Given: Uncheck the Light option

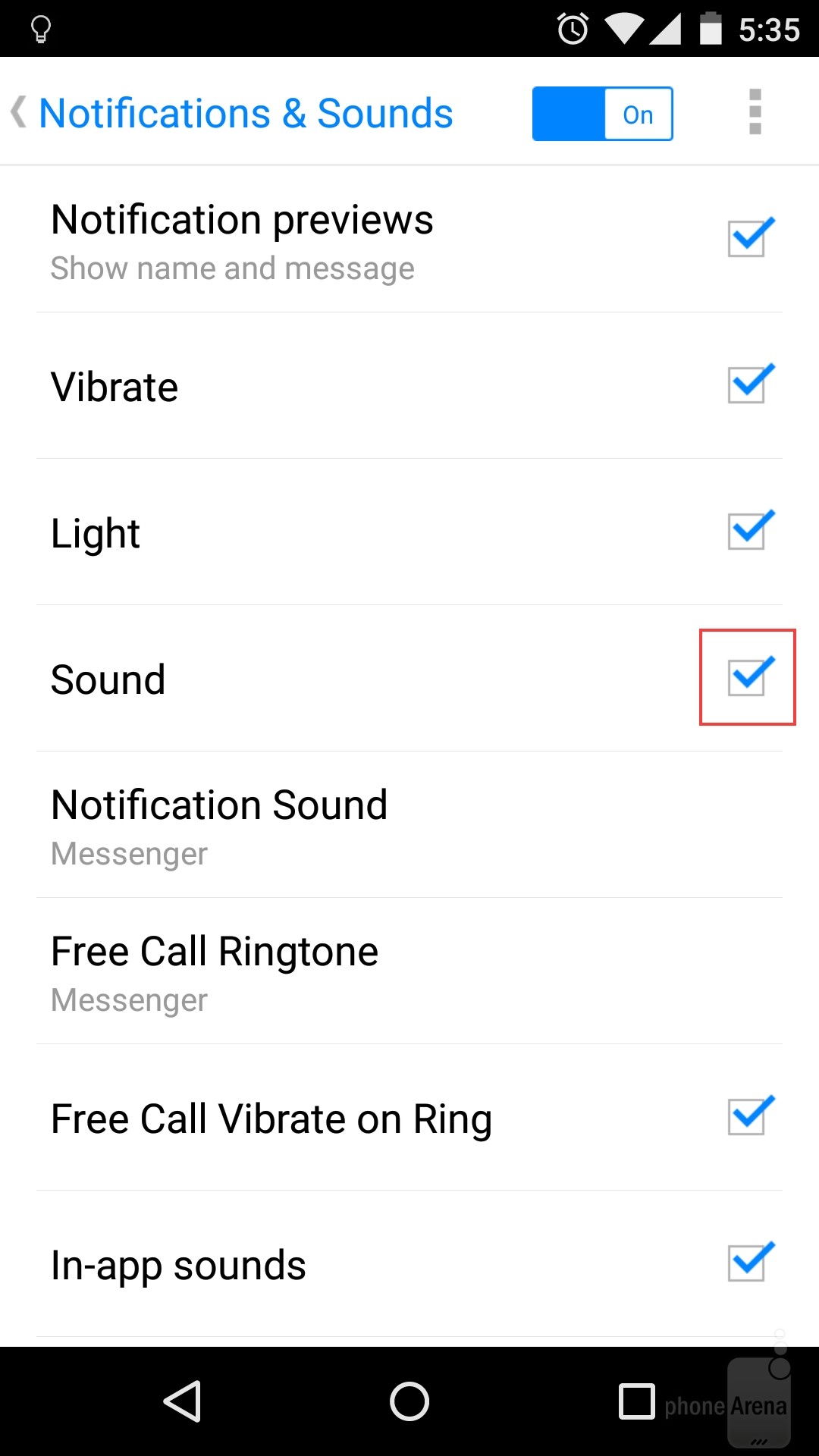Looking at the screenshot, I should (x=750, y=530).
